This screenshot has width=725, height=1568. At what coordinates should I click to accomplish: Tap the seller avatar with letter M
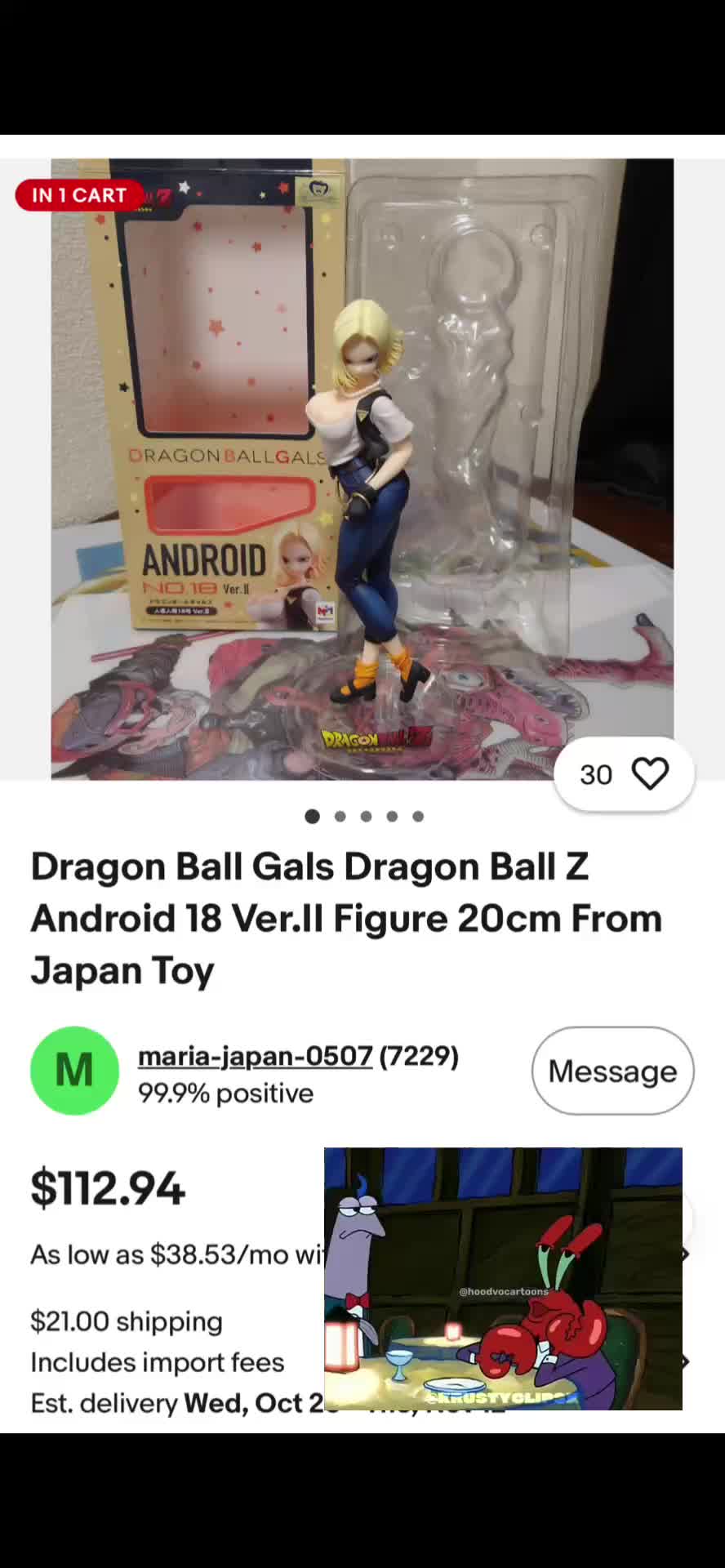(74, 1071)
